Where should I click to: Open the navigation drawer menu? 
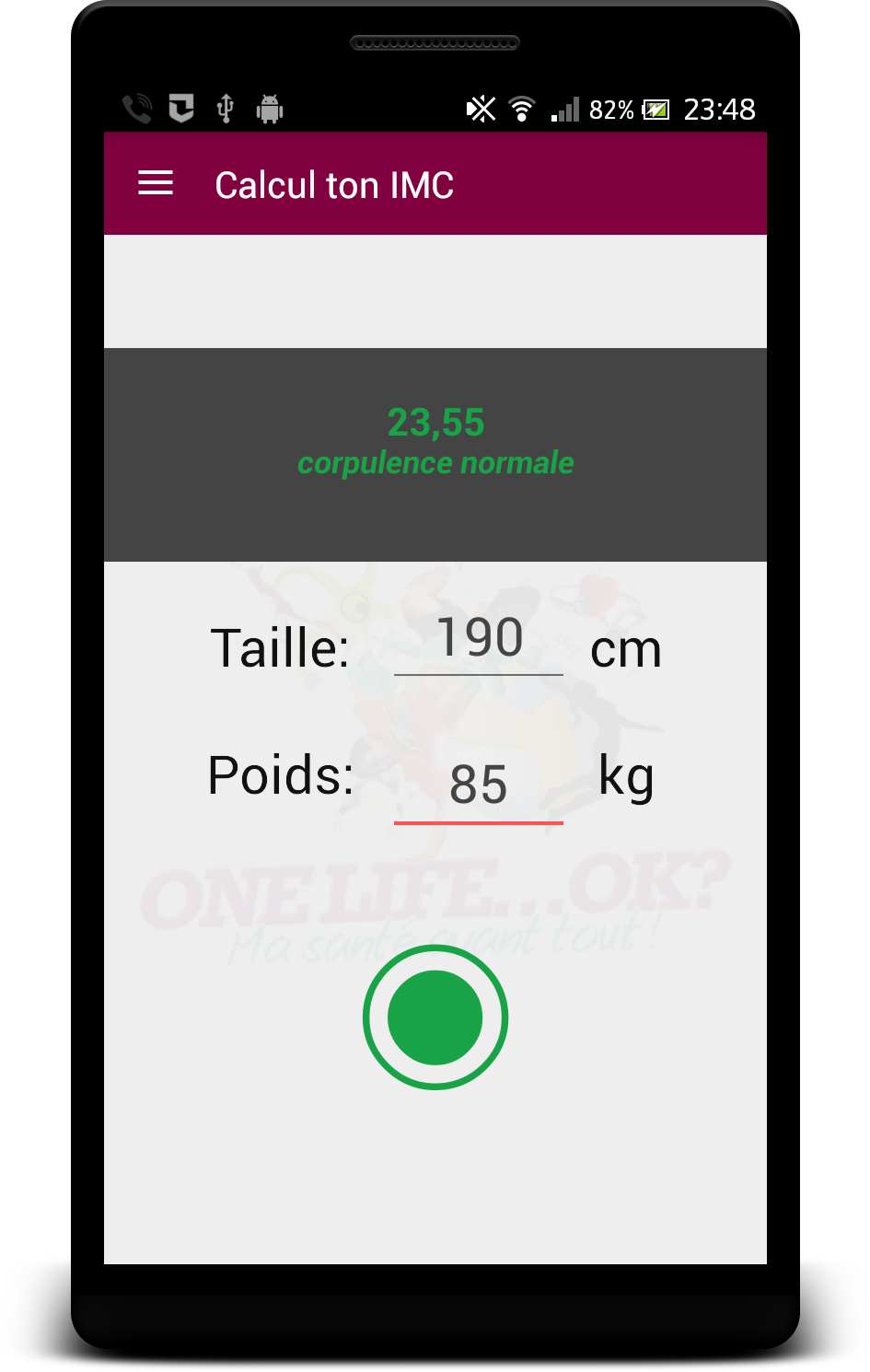pyautogui.click(x=156, y=183)
